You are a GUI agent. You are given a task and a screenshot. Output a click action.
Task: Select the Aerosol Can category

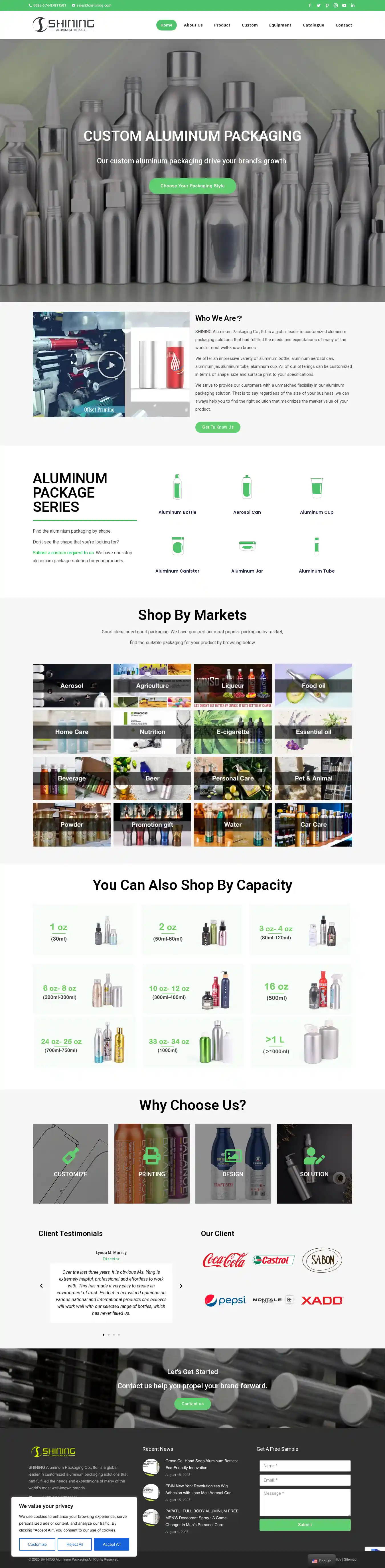pyautogui.click(x=247, y=494)
